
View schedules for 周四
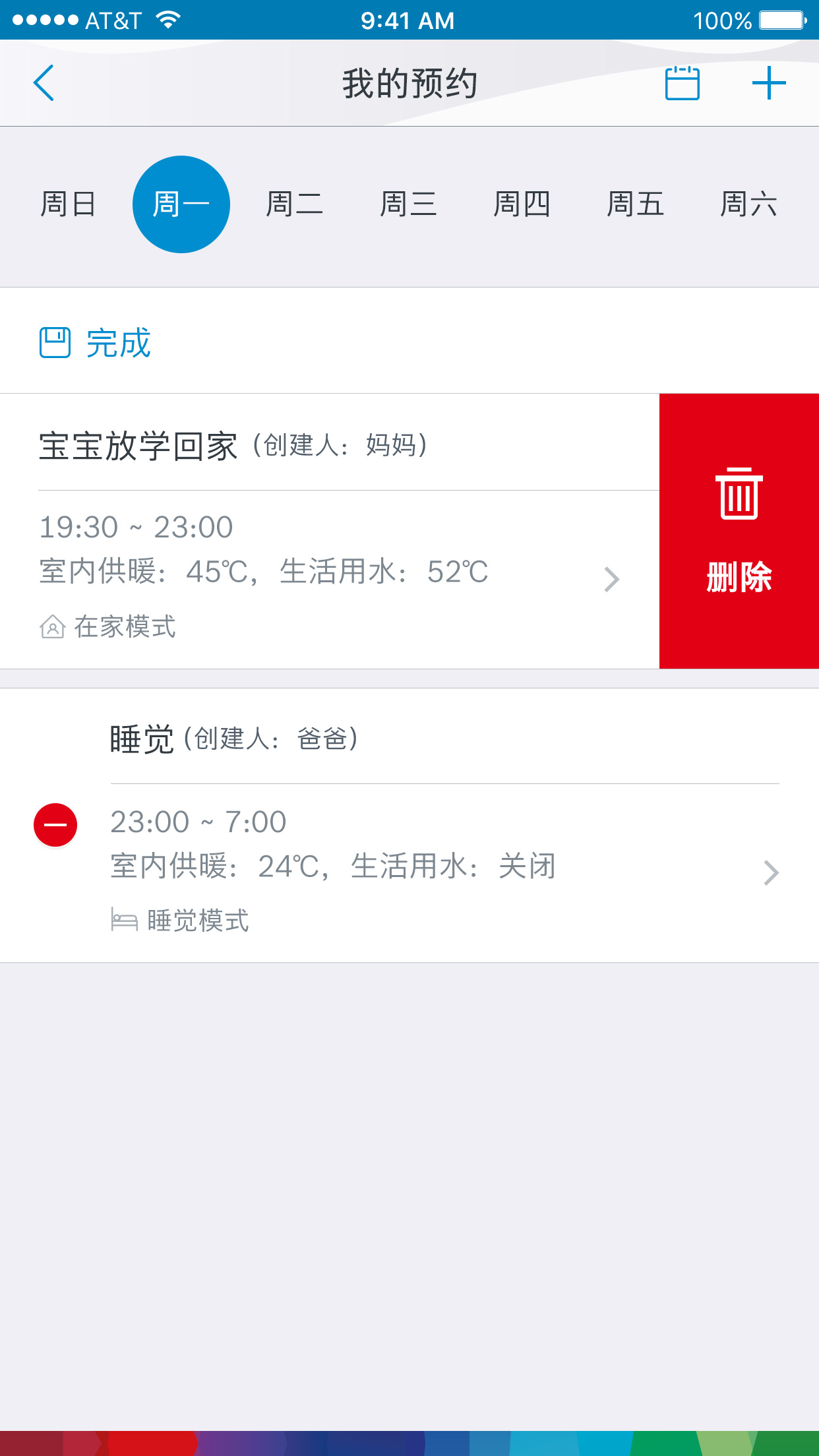coord(522,204)
